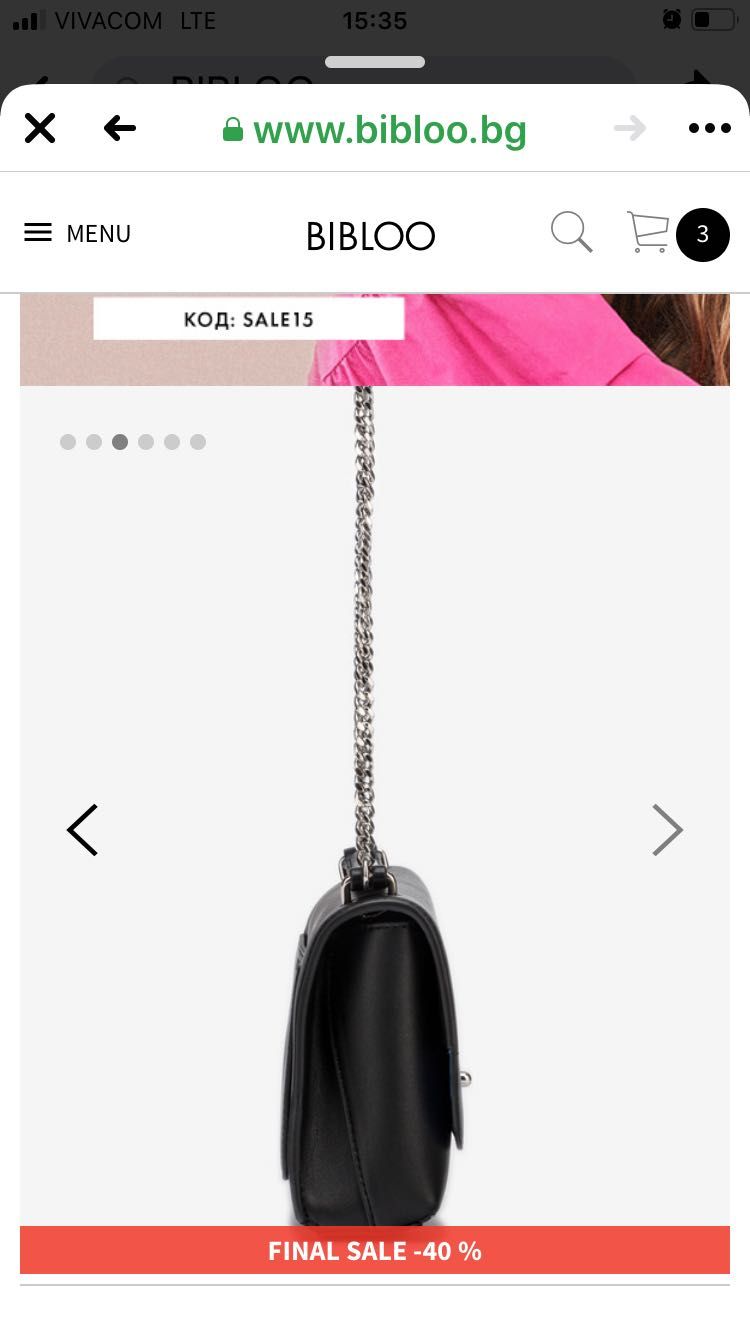Close the in-app browser window
The height and width of the screenshot is (1334, 750).
click(x=40, y=128)
